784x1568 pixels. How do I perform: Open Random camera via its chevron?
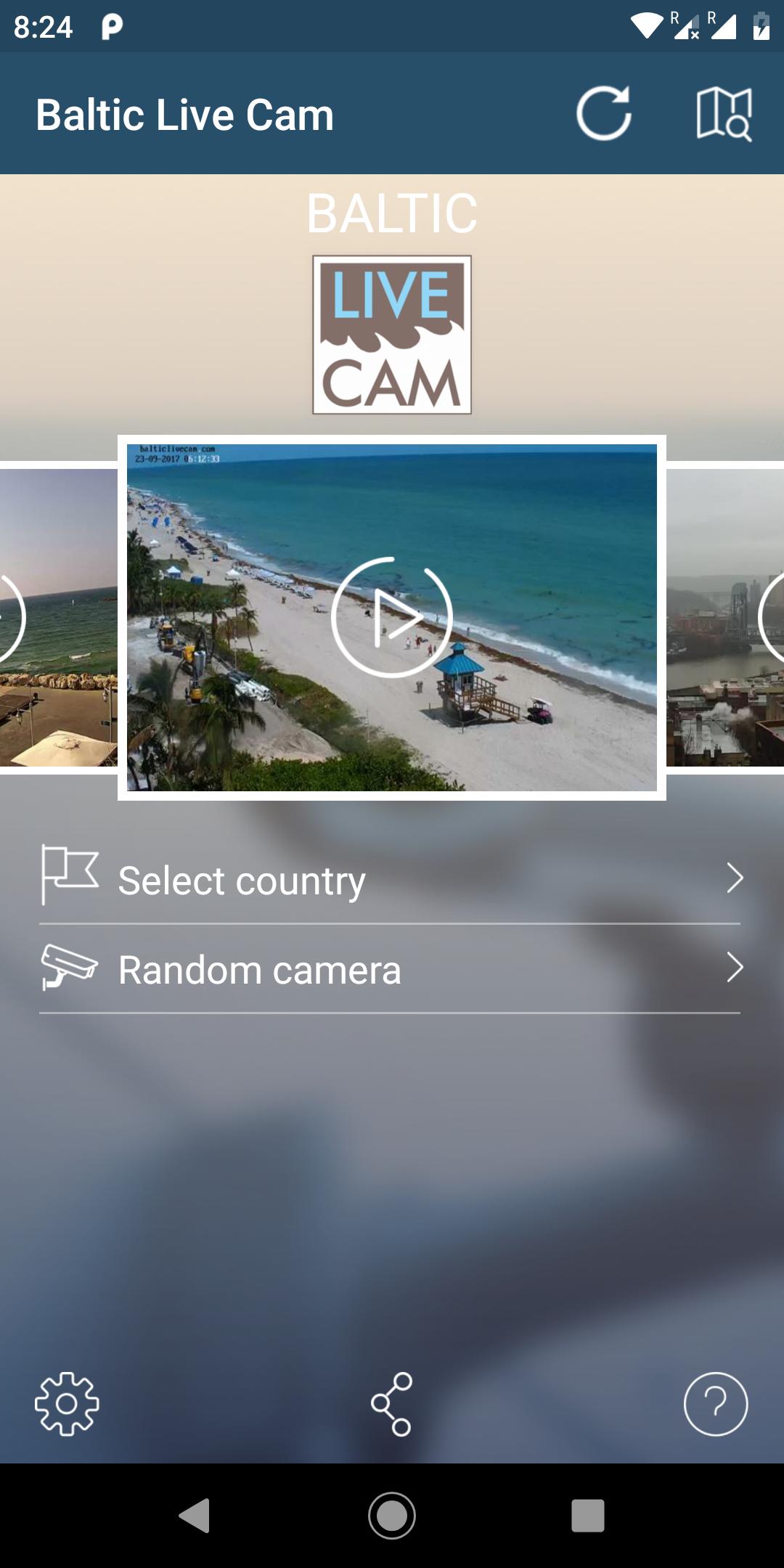coord(735,968)
